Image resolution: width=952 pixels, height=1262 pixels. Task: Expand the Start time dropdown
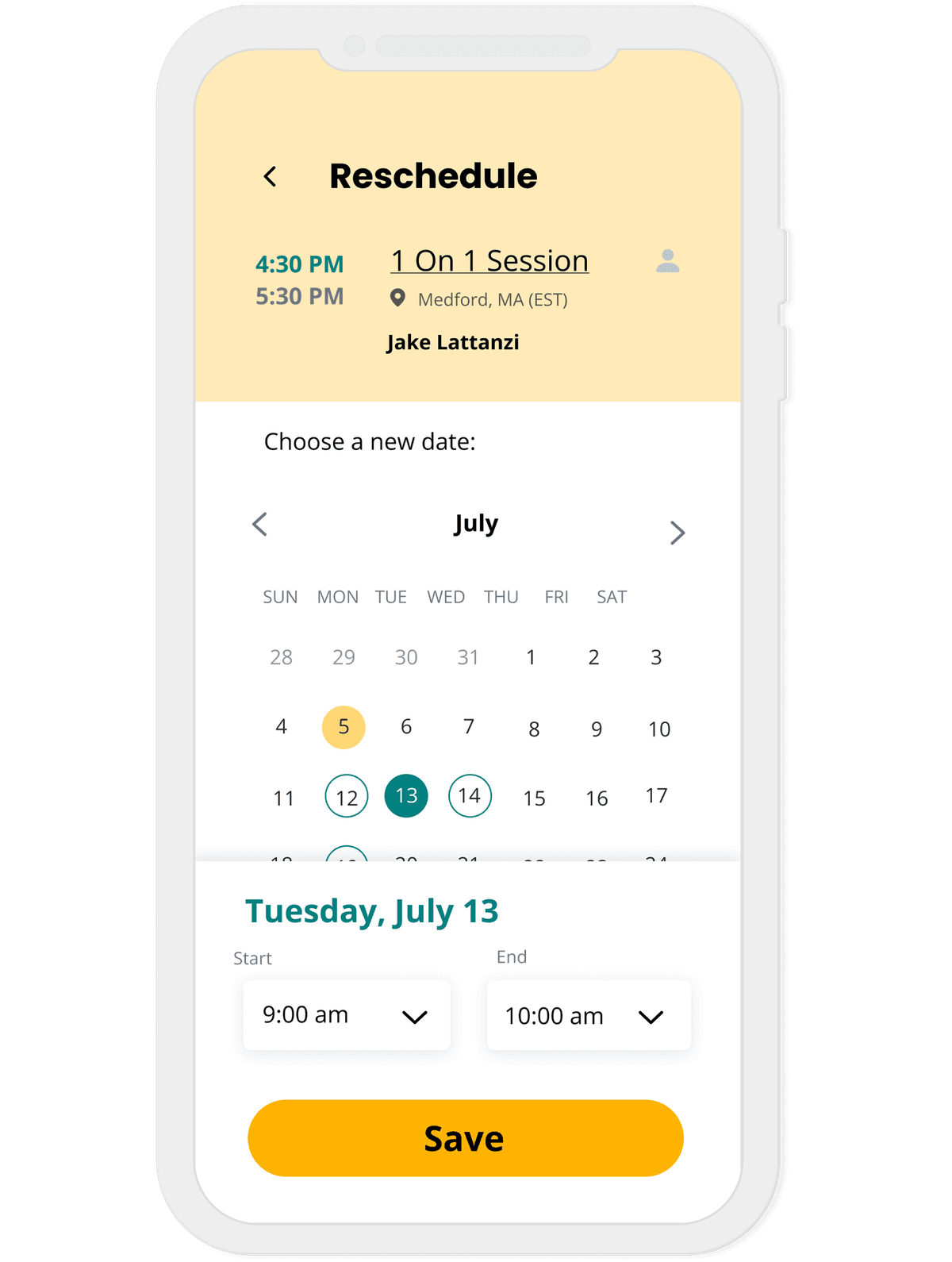(347, 1016)
